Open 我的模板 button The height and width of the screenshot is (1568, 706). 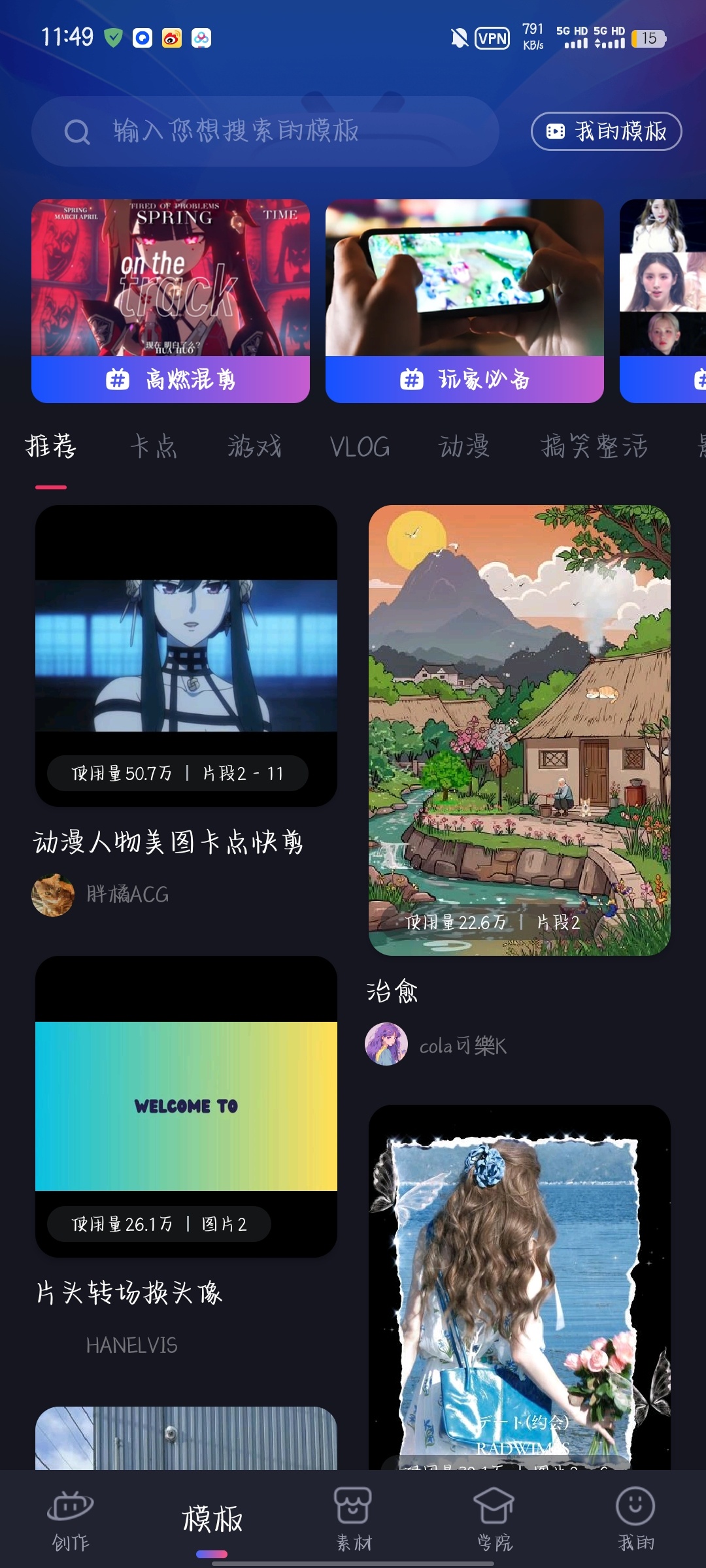[606, 131]
